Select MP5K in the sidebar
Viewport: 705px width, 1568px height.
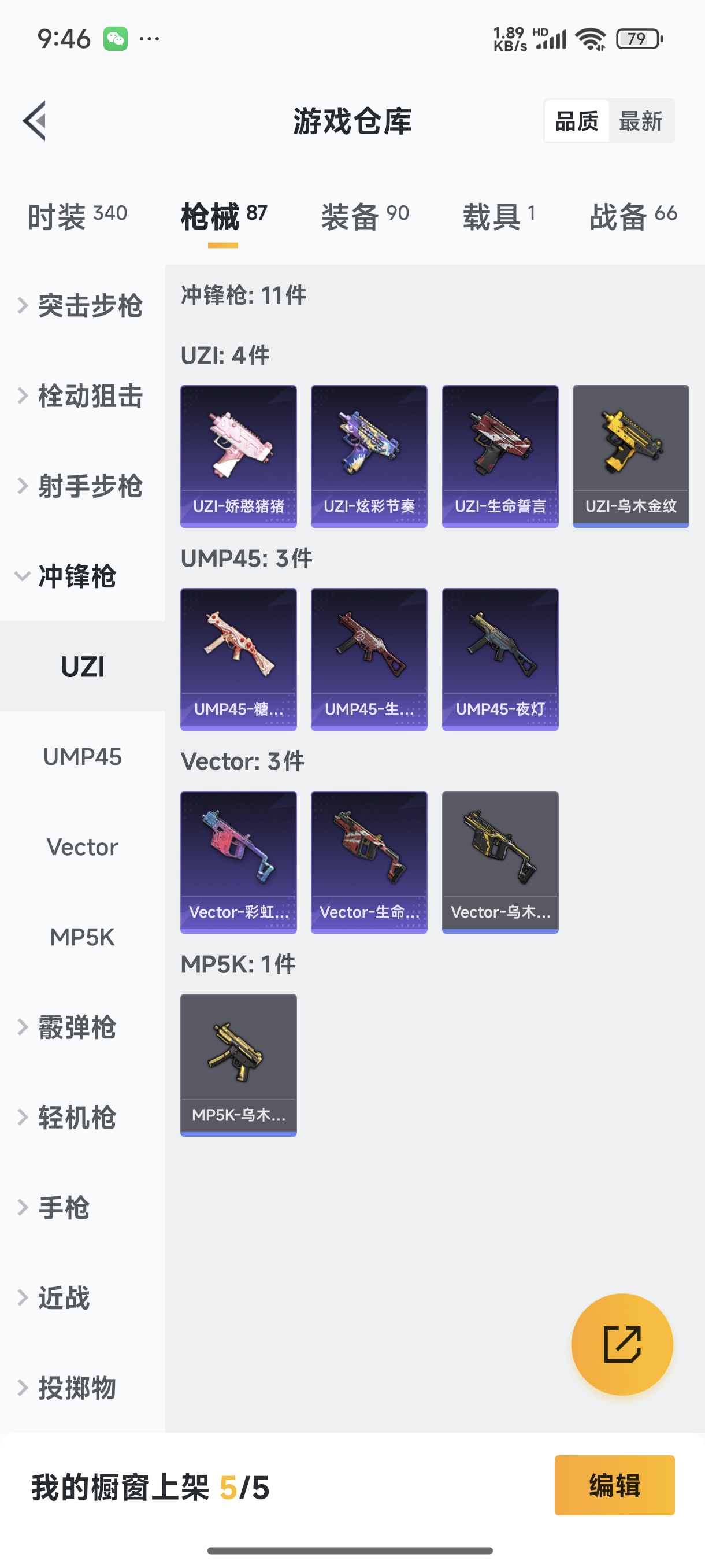[82, 937]
